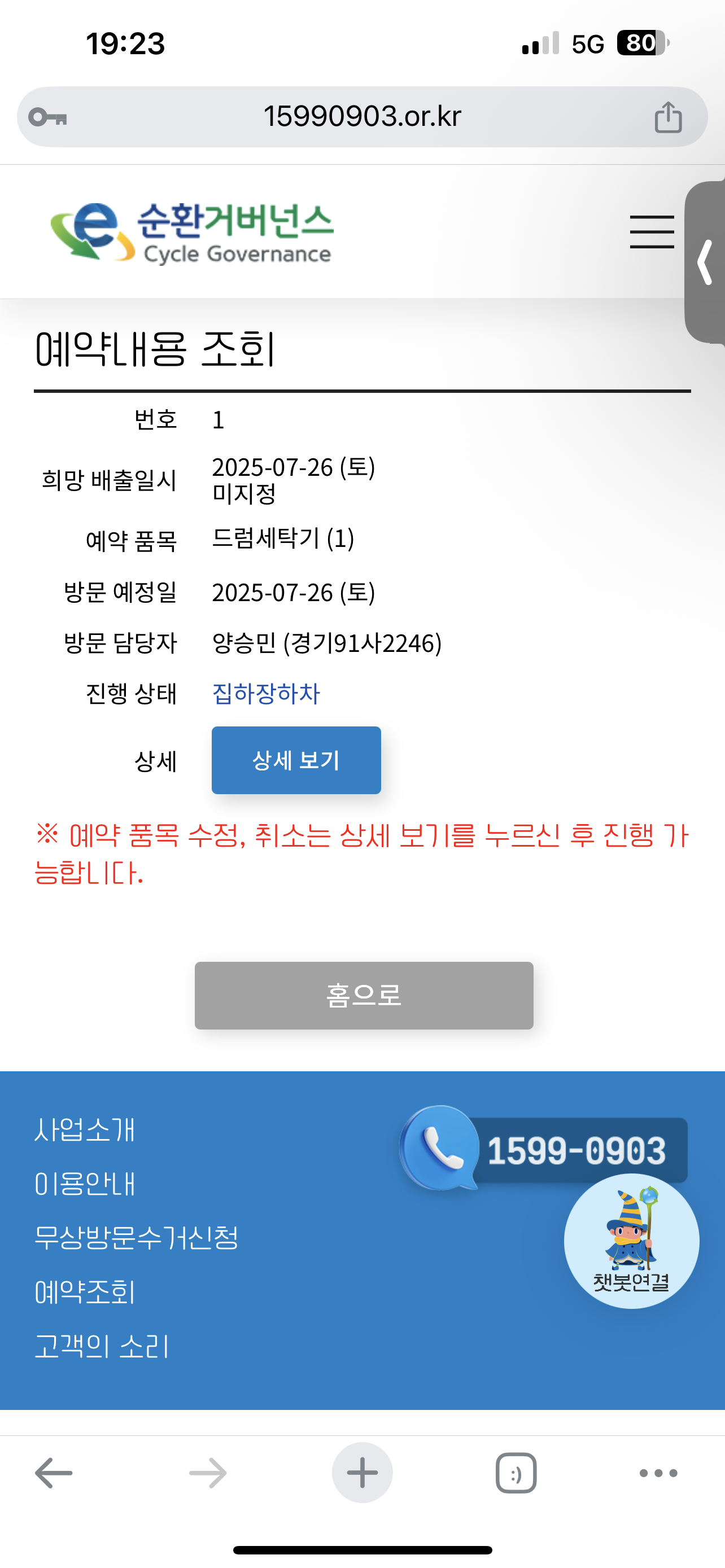
Task: Open 무상방문수거신청 in the footer
Action: (136, 1237)
